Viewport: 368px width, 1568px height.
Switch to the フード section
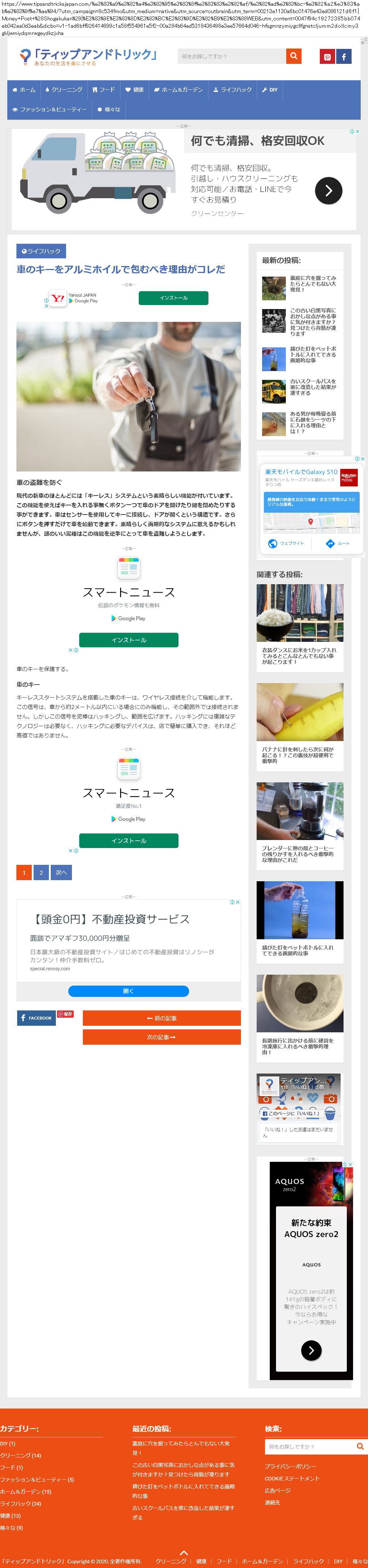tap(104, 89)
